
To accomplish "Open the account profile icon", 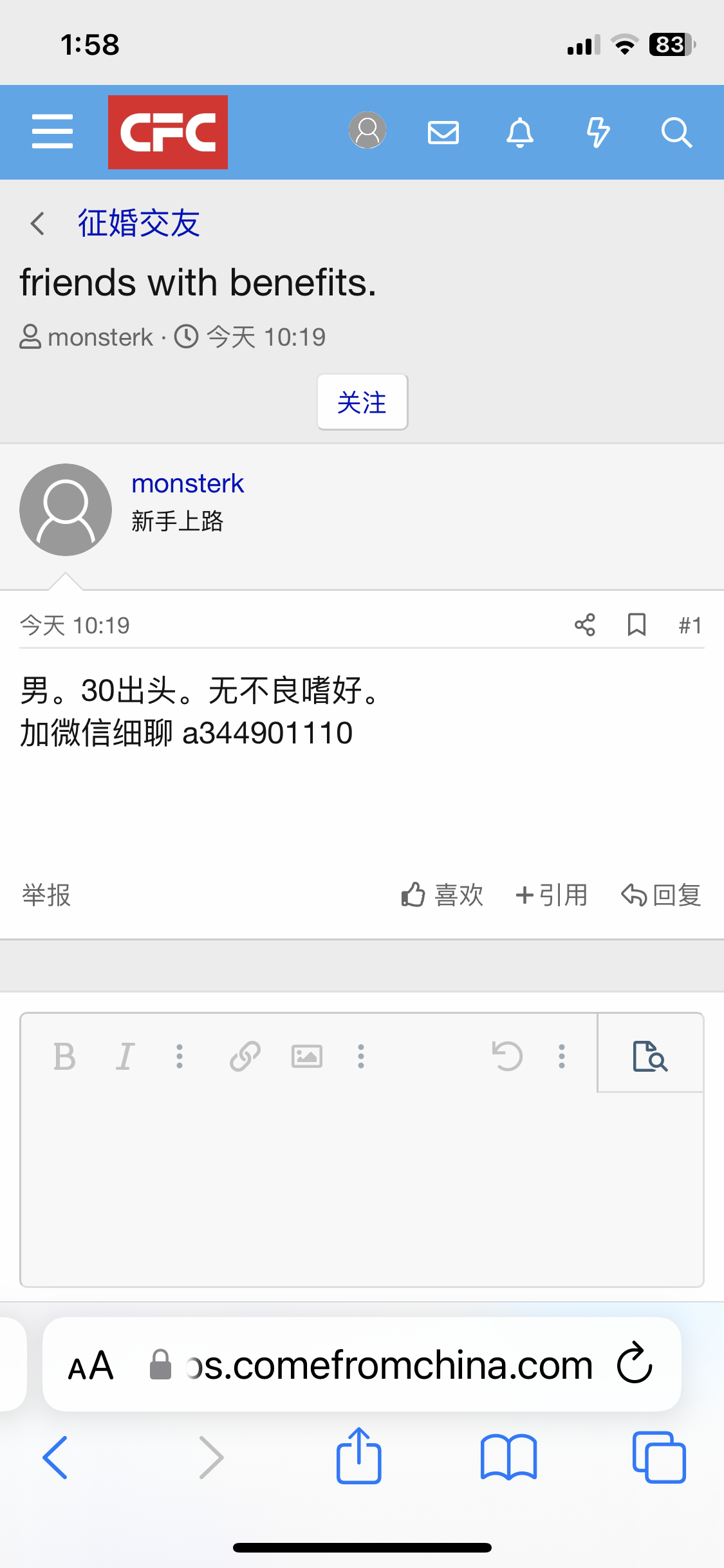I will point(367,131).
